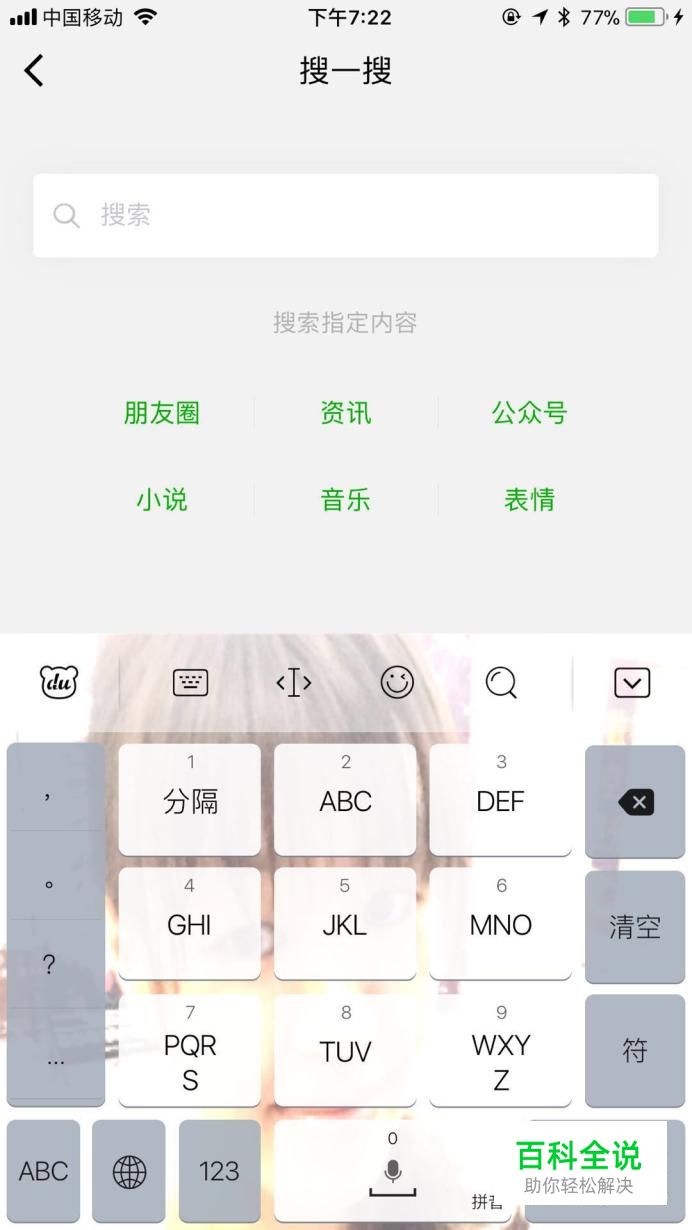This screenshot has height=1230, width=692.
Task: Tap the keyboard backspace key
Action: (635, 801)
